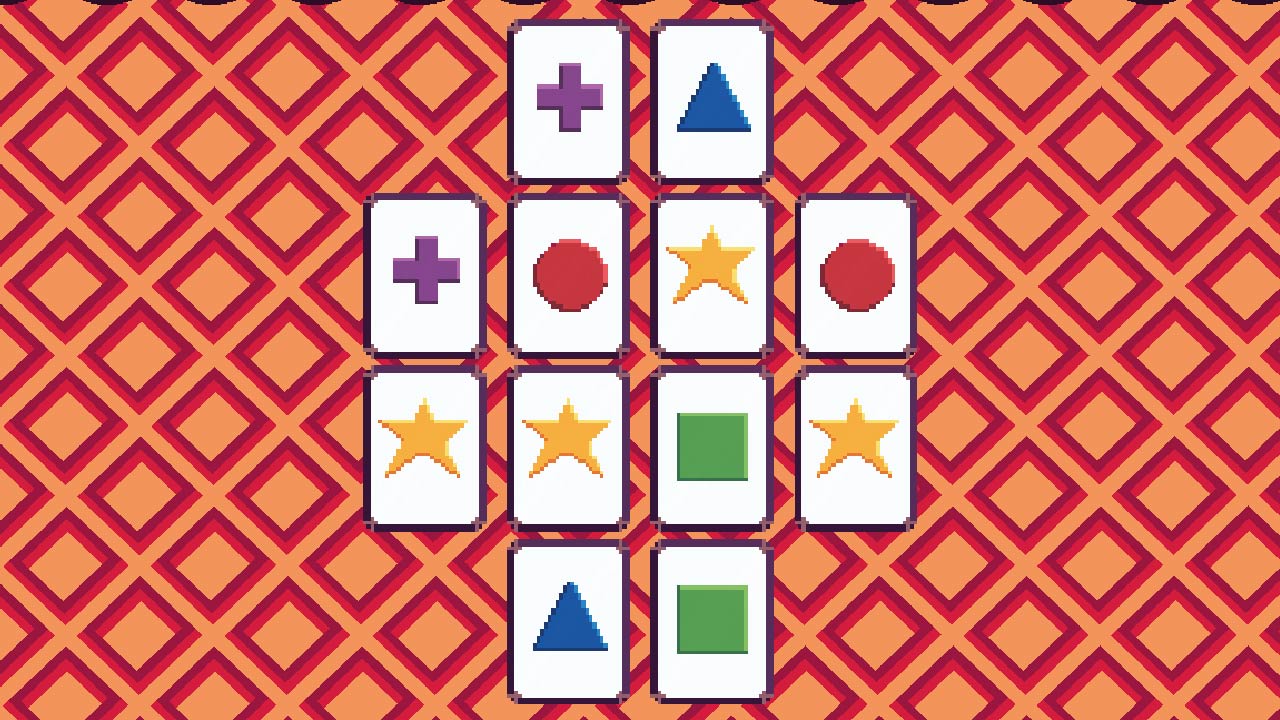Choose the green square card beside the blue triangle
Image resolution: width=1280 pixels, height=720 pixels.
tap(712, 620)
